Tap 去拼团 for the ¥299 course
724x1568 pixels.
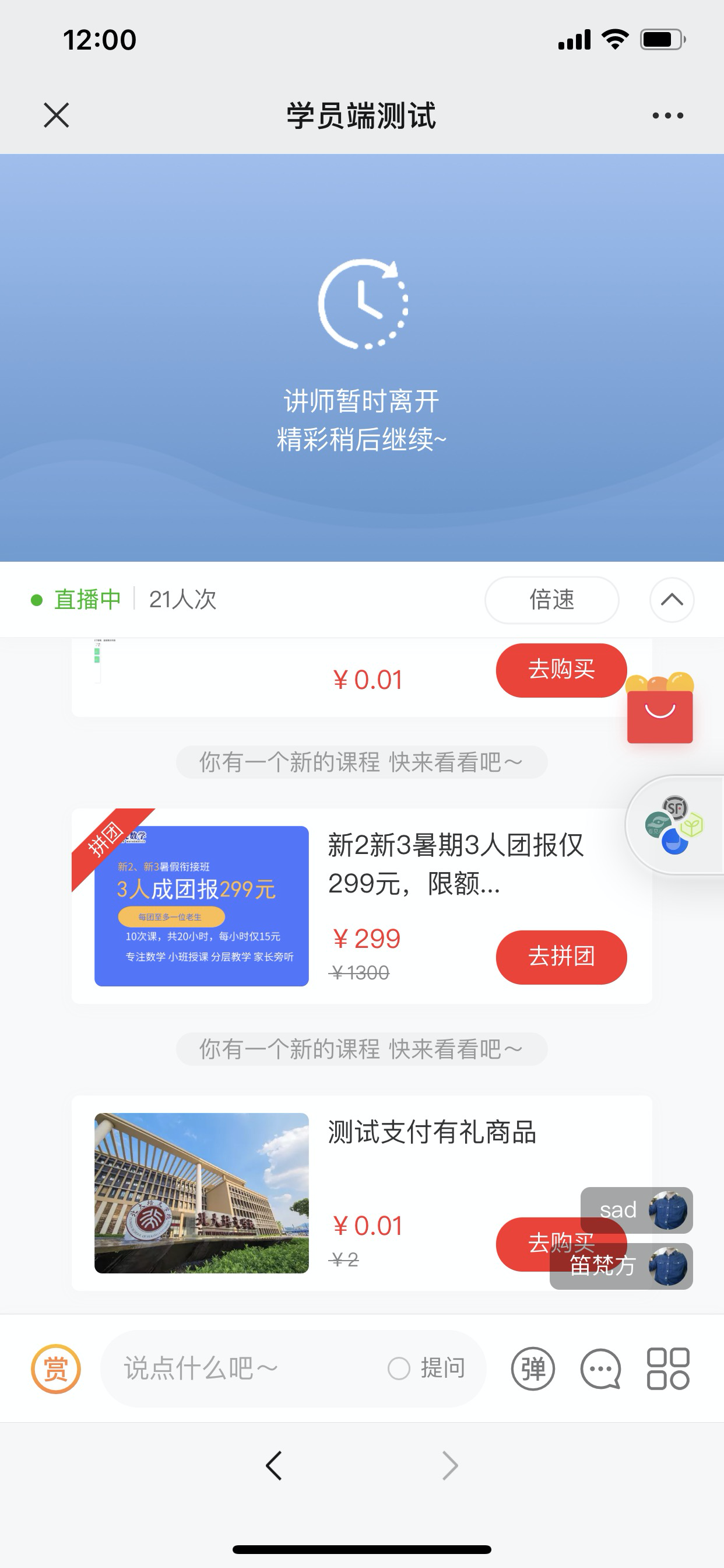[561, 957]
